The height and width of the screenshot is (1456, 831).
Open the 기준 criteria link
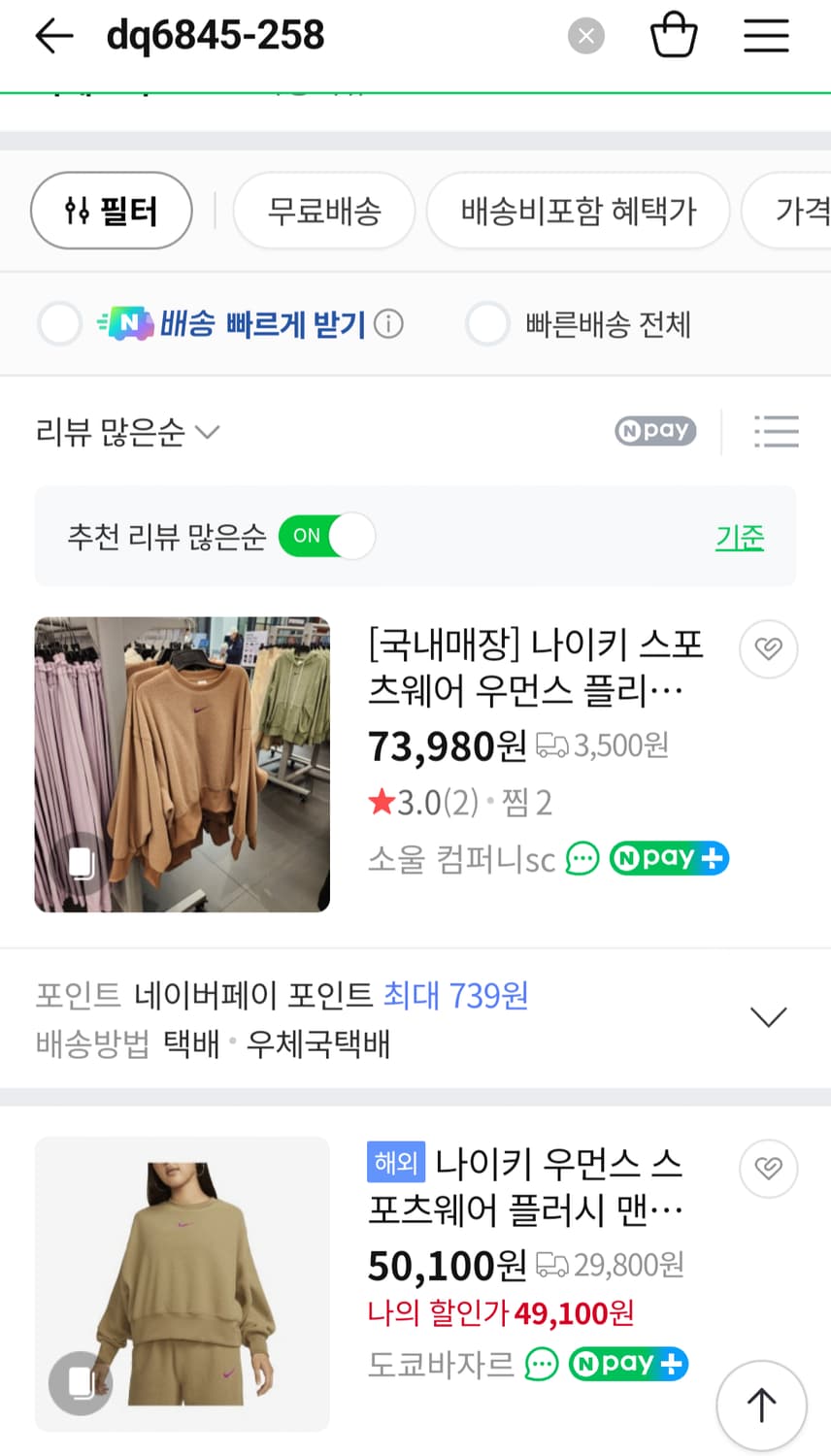(x=740, y=537)
